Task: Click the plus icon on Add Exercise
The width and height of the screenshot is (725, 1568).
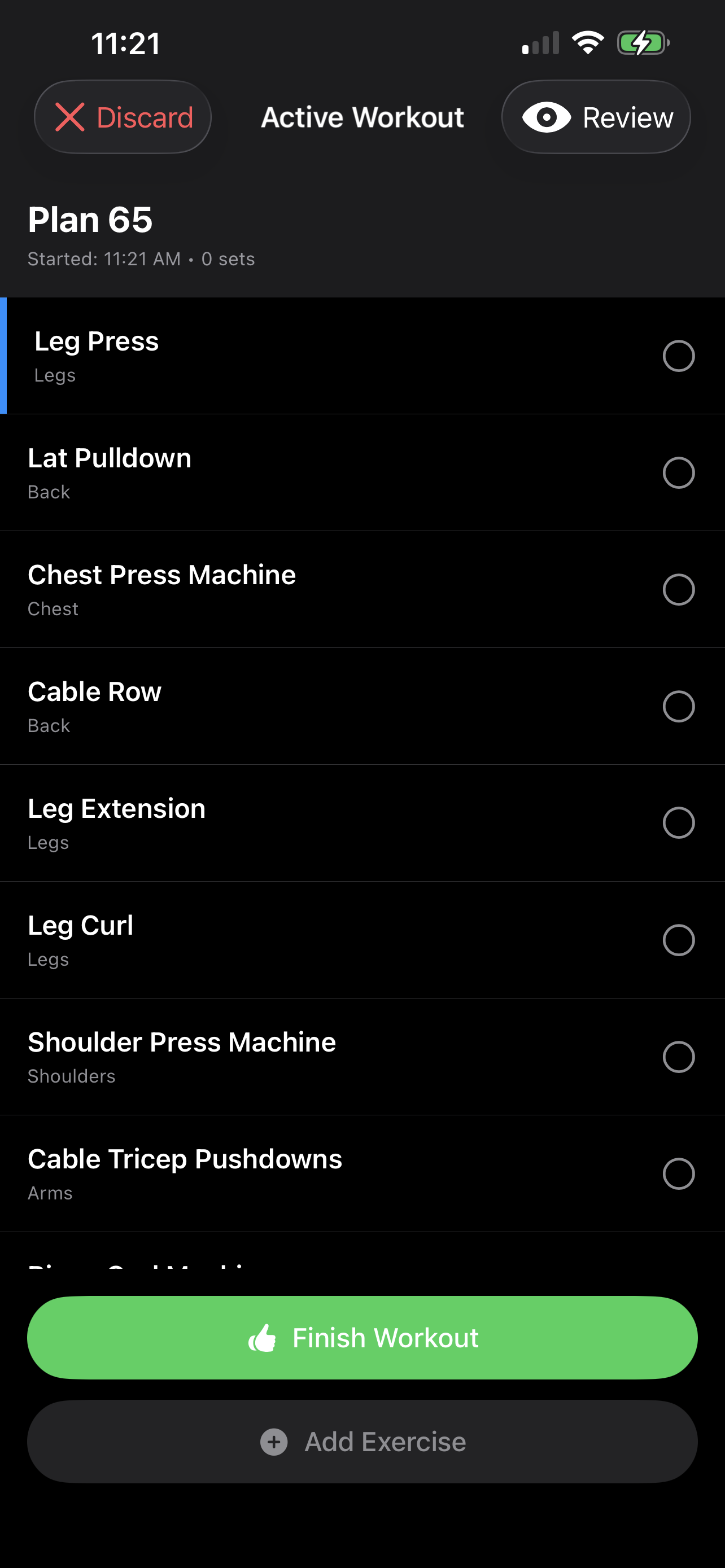Action: (274, 1442)
